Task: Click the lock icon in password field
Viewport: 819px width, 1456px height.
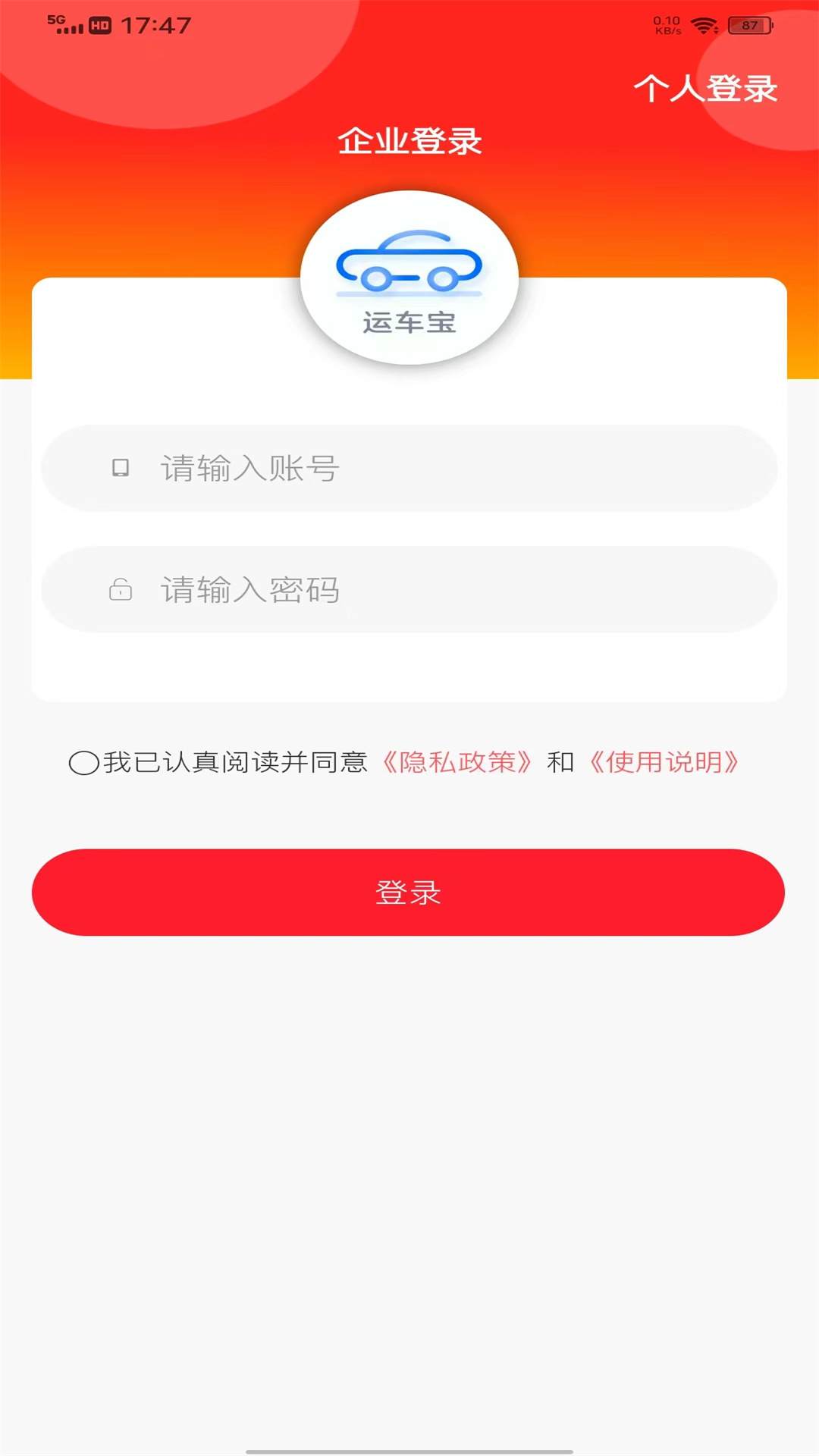Action: point(121,590)
